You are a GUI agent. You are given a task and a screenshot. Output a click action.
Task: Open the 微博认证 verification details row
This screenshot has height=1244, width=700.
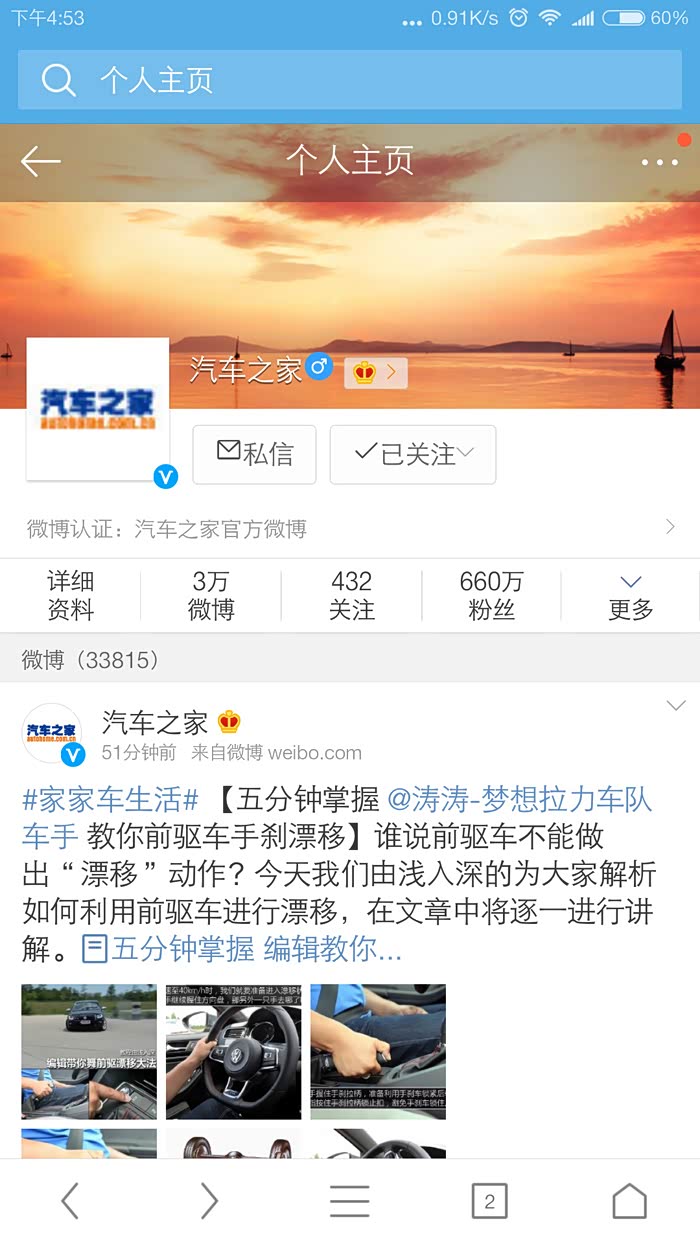[350, 528]
